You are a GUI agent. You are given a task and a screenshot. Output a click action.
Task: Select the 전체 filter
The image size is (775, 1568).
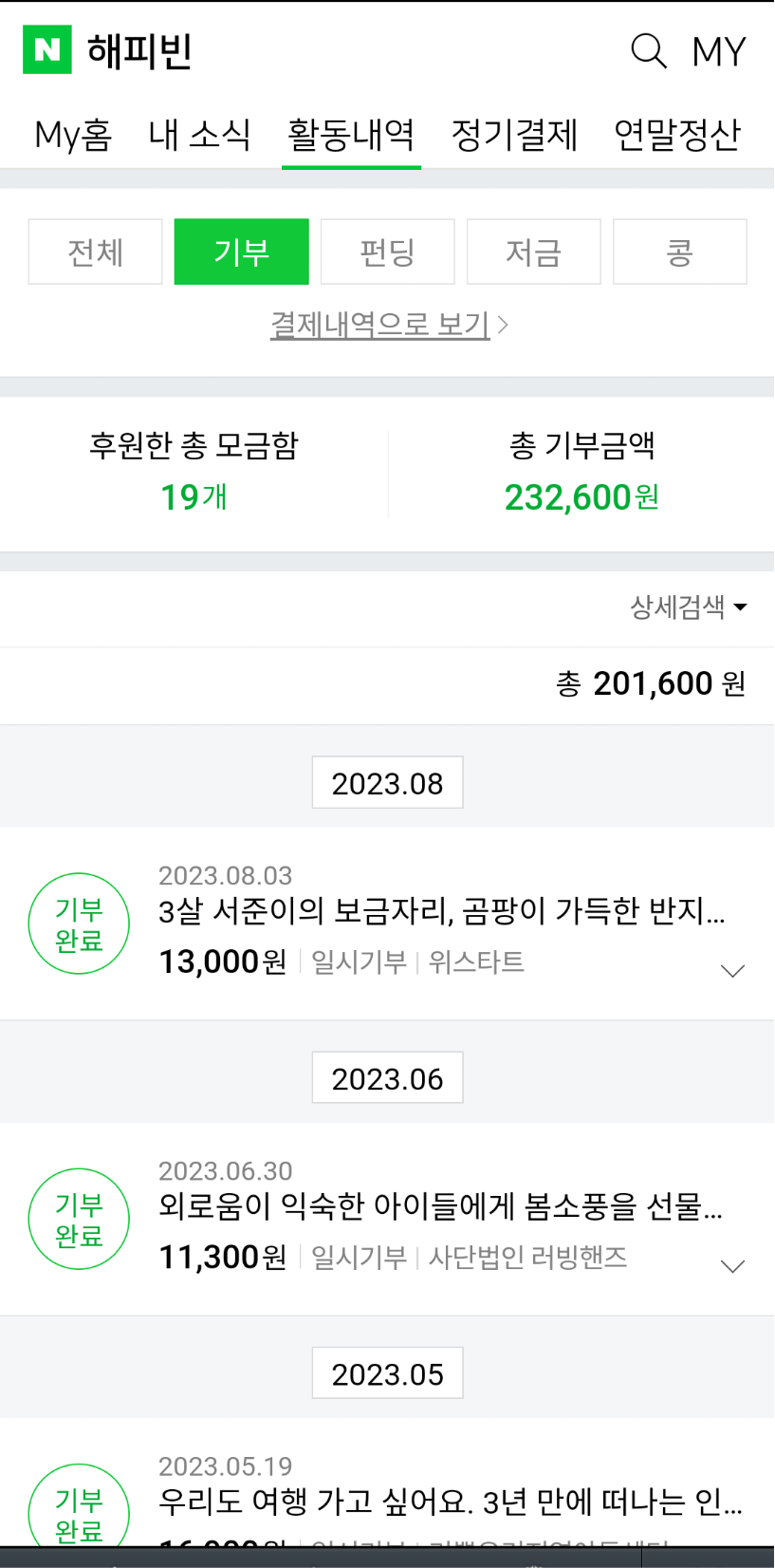(95, 251)
